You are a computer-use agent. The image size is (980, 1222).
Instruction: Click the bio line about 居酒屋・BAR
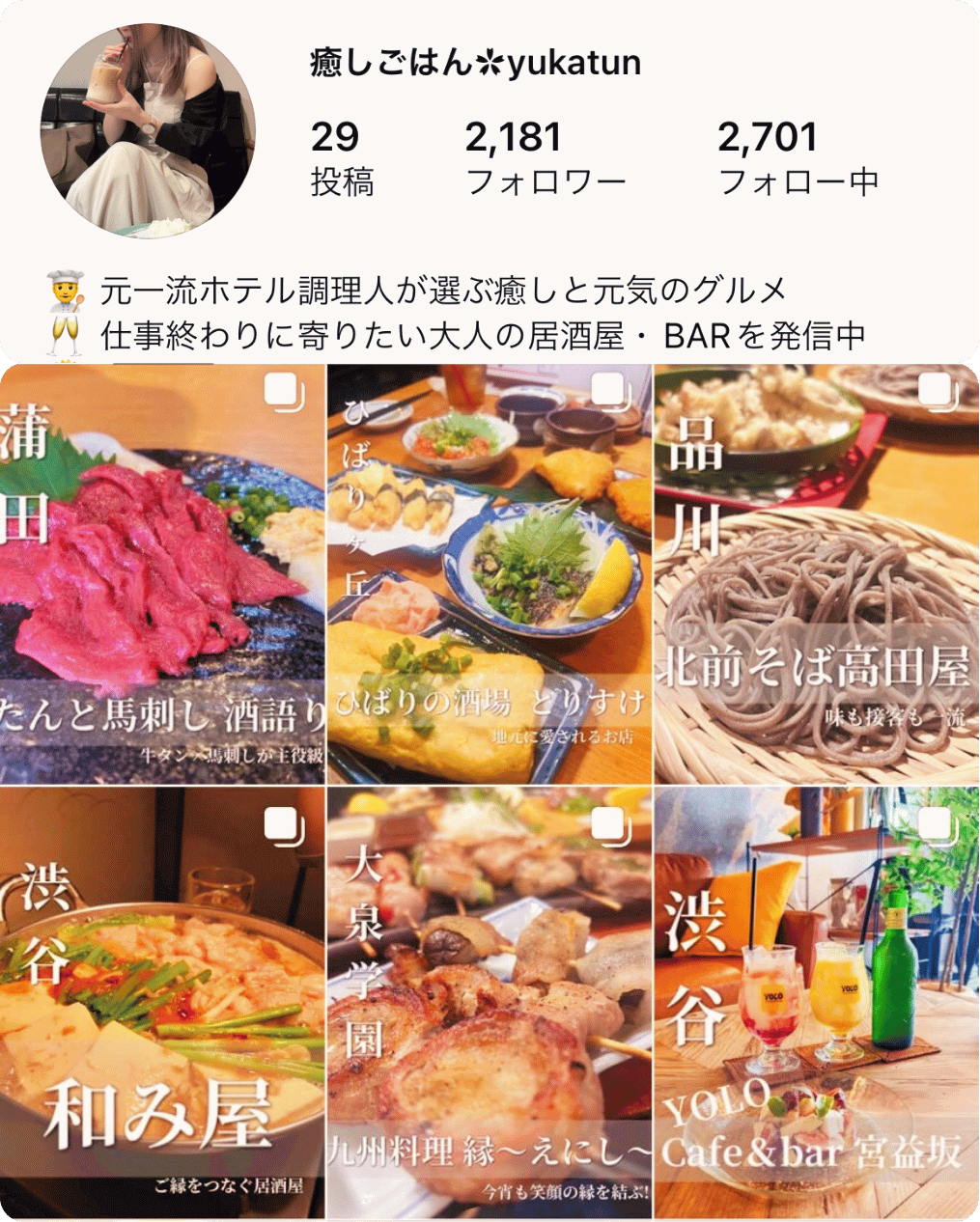[x=483, y=335]
